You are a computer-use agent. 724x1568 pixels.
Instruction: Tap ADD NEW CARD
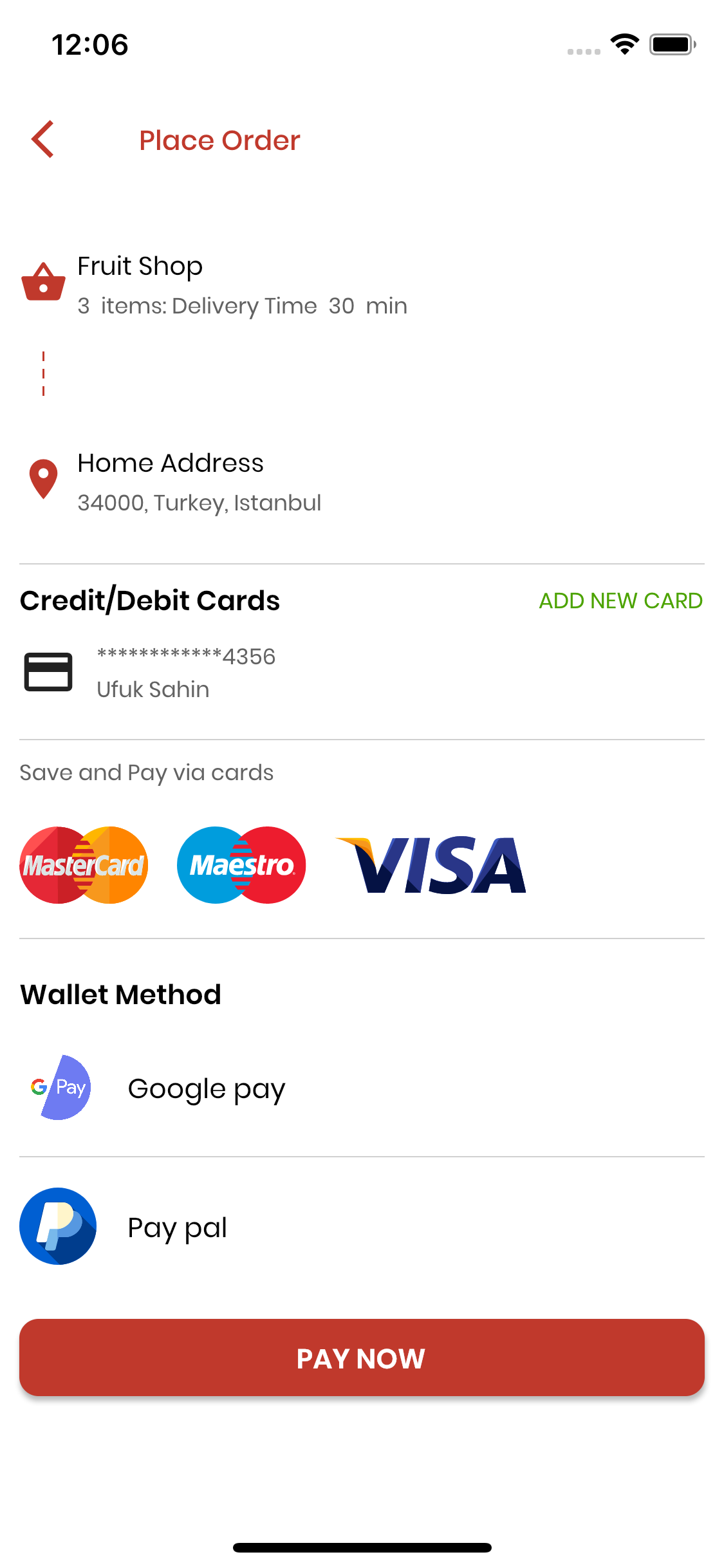click(x=620, y=601)
